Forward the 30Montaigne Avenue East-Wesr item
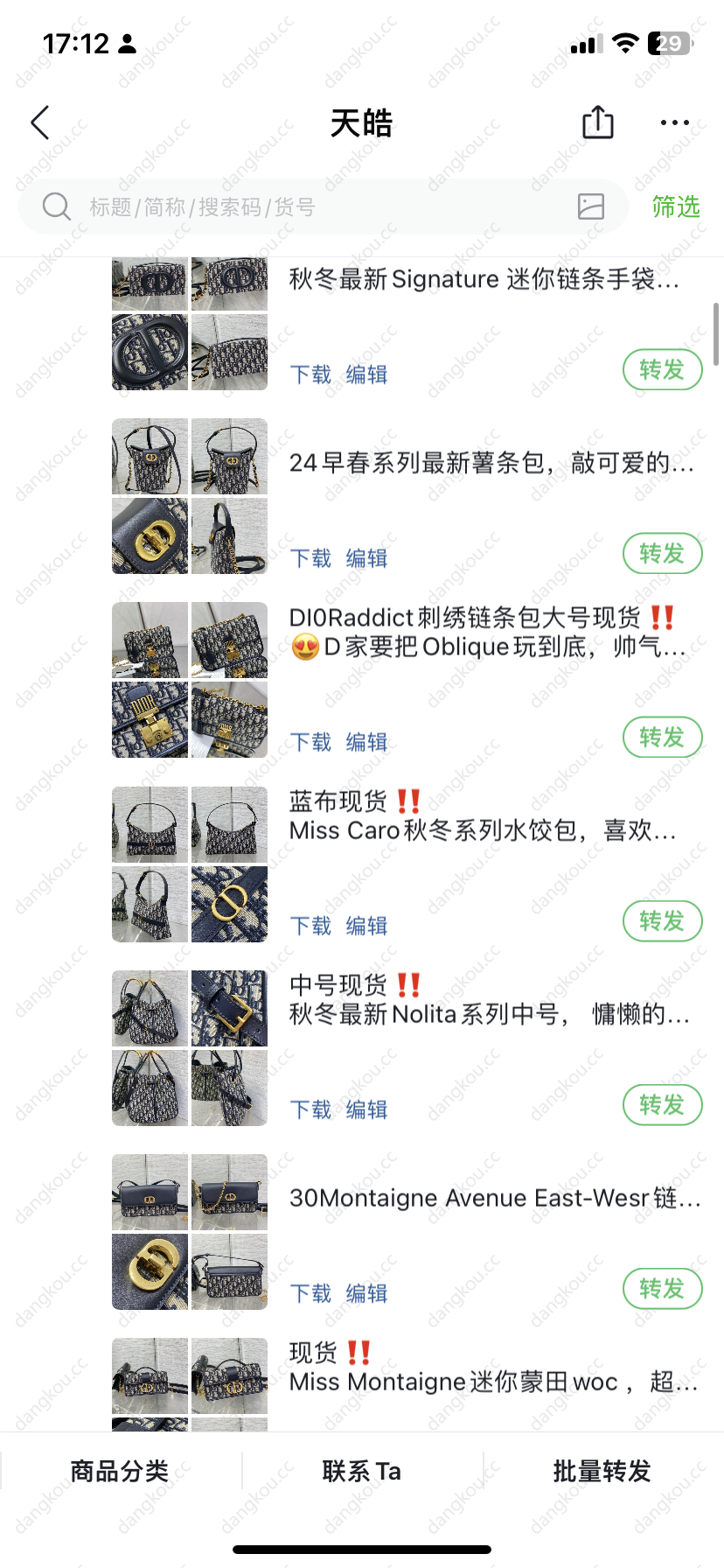Image resolution: width=724 pixels, height=1568 pixels. pos(662,1289)
